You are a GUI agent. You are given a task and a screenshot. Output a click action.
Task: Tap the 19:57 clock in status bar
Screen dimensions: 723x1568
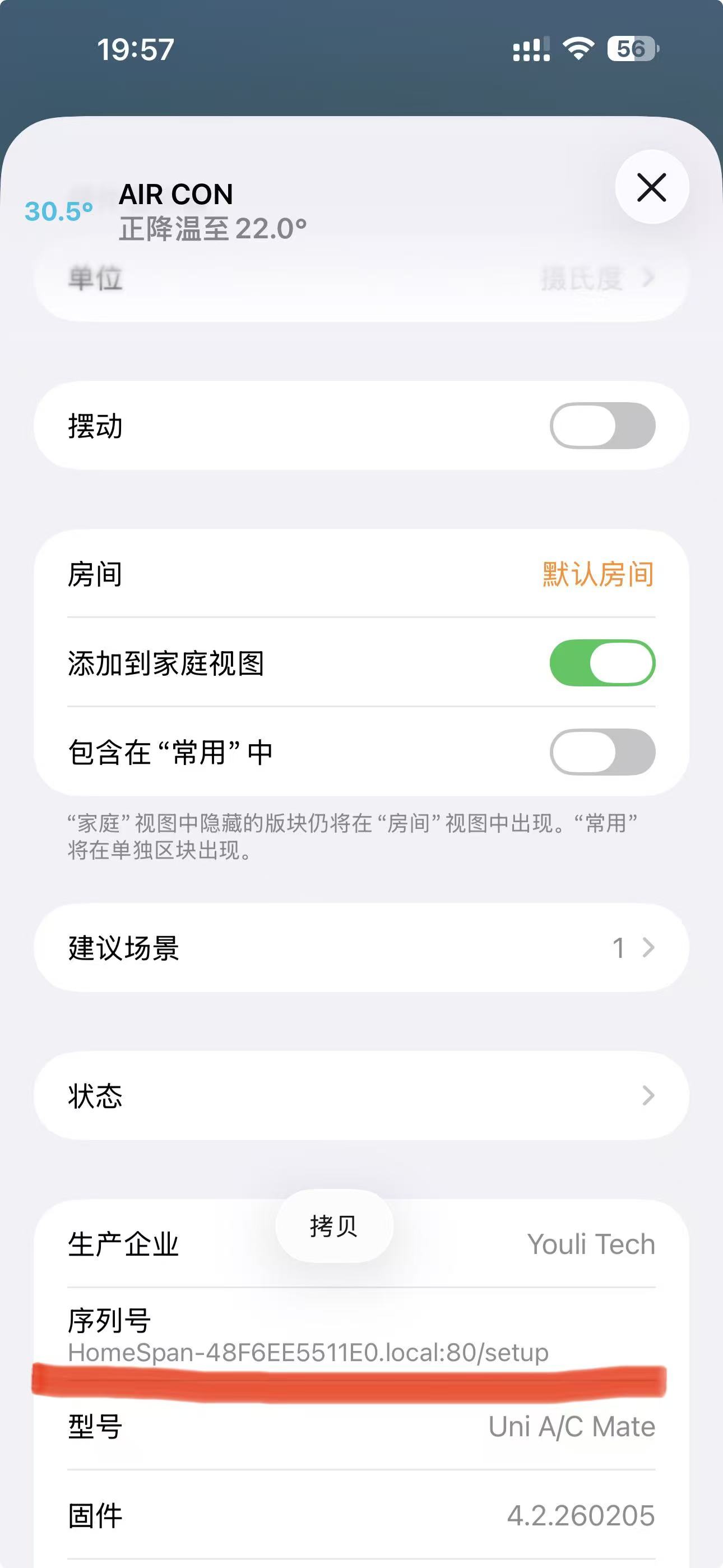click(135, 48)
